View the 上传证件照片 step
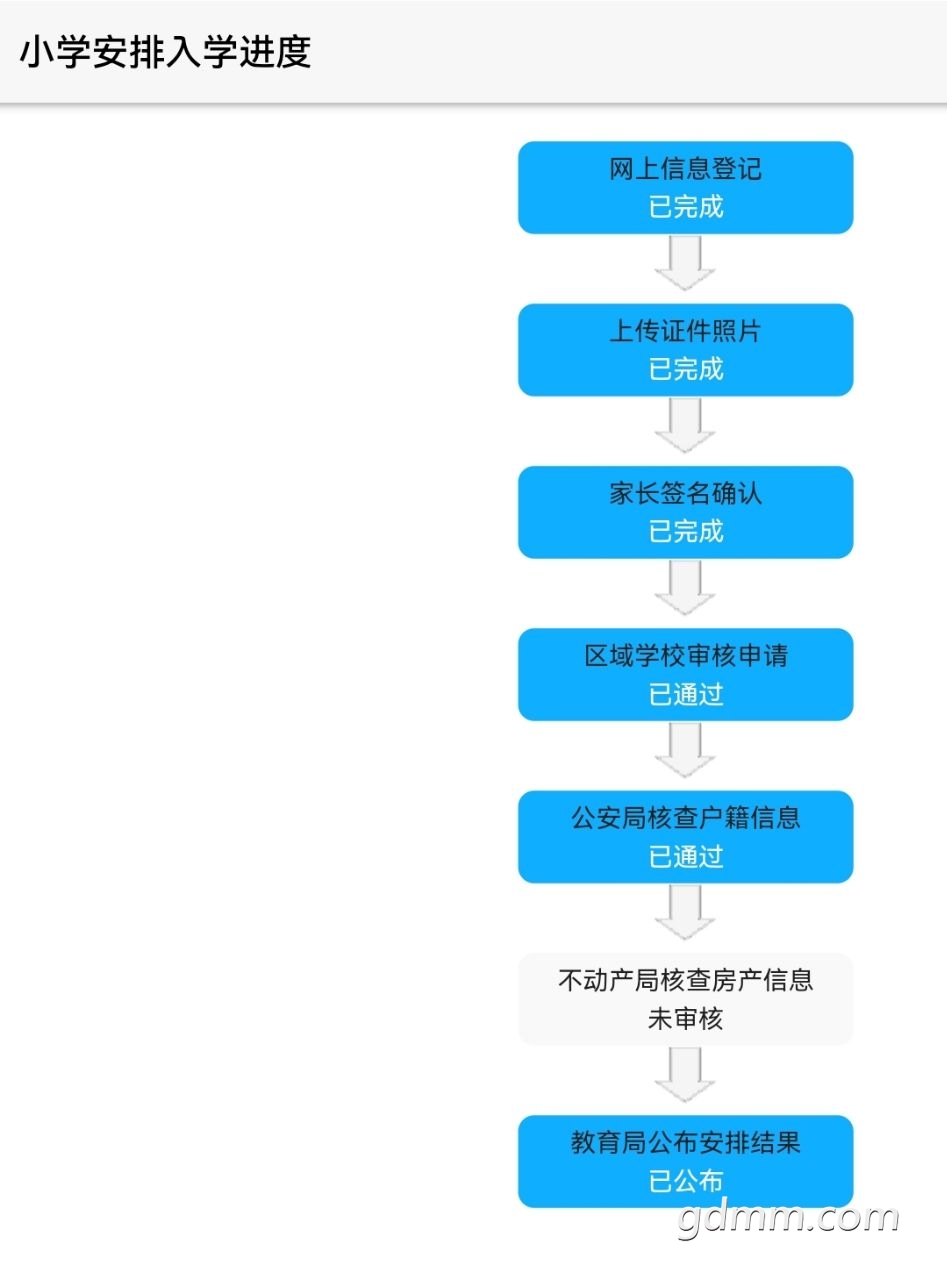The image size is (947, 1280). pyautogui.click(x=685, y=350)
